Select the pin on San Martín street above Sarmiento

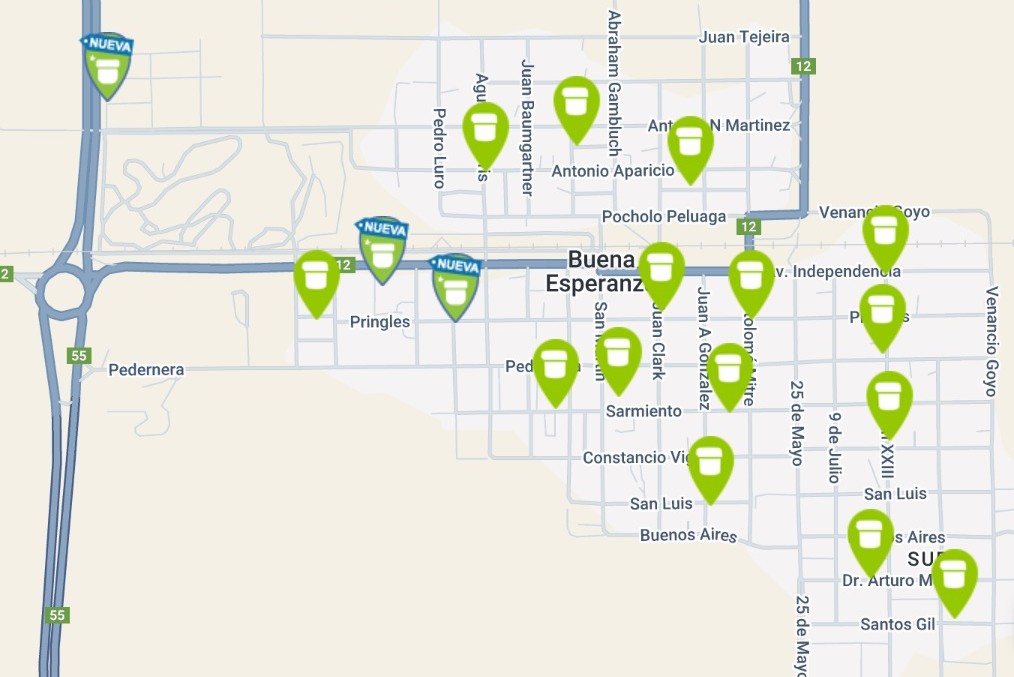click(619, 356)
